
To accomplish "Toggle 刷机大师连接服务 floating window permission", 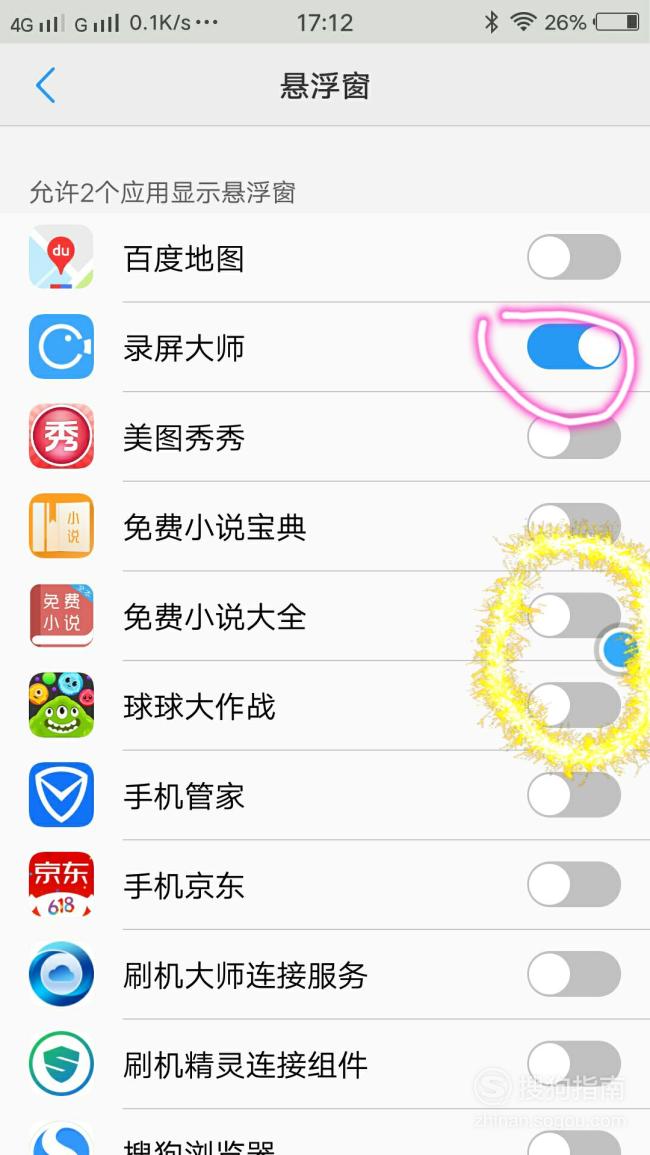I will pyautogui.click(x=574, y=974).
